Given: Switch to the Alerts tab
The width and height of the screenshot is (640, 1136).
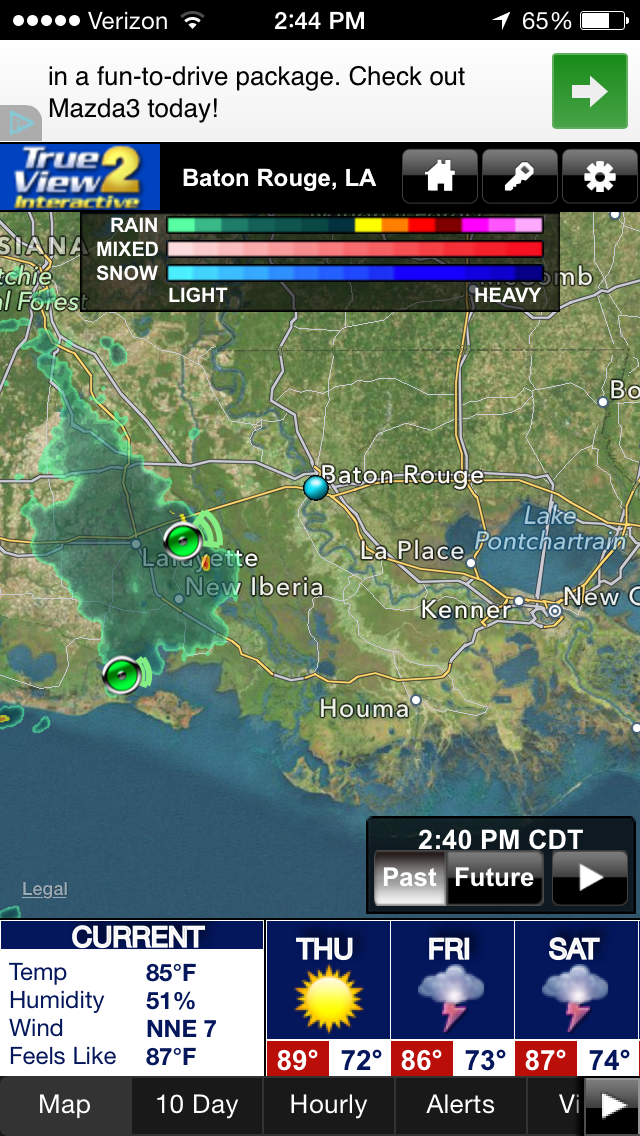Looking at the screenshot, I should [460, 1105].
